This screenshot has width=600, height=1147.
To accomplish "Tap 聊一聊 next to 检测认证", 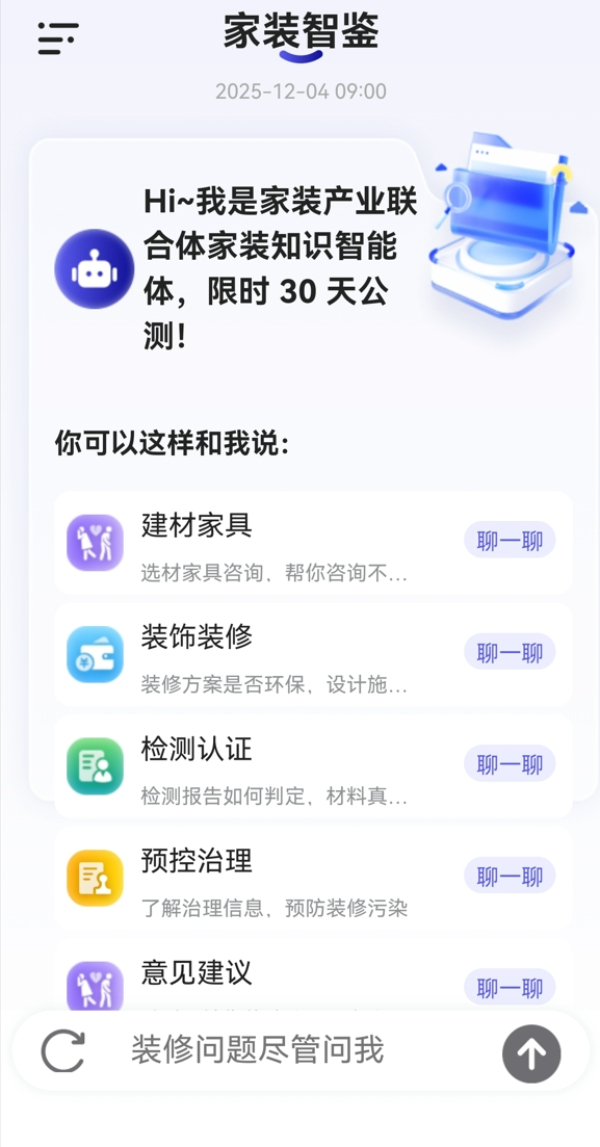I will point(509,765).
